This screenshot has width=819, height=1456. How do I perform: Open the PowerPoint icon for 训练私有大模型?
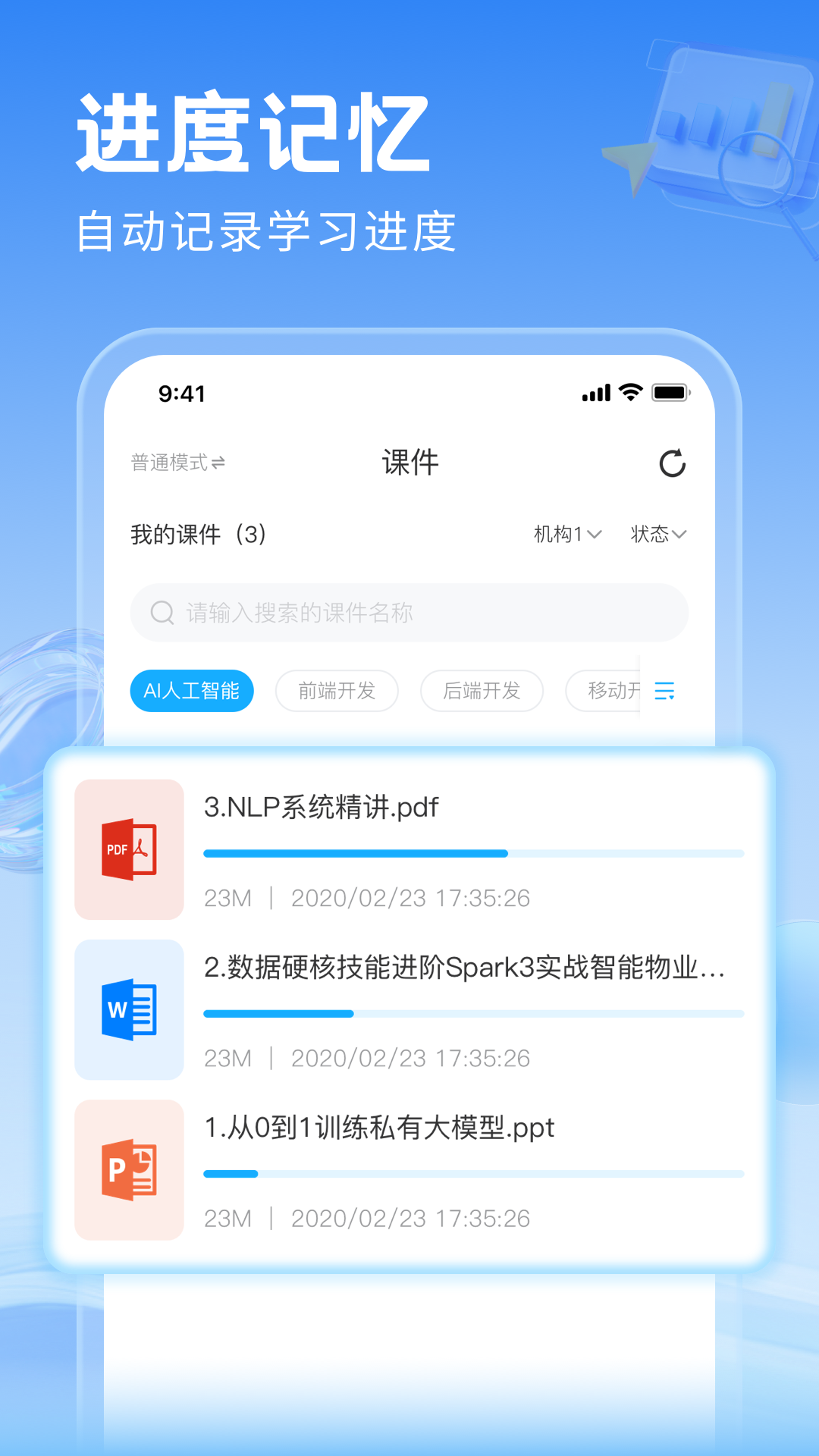pyautogui.click(x=128, y=1169)
